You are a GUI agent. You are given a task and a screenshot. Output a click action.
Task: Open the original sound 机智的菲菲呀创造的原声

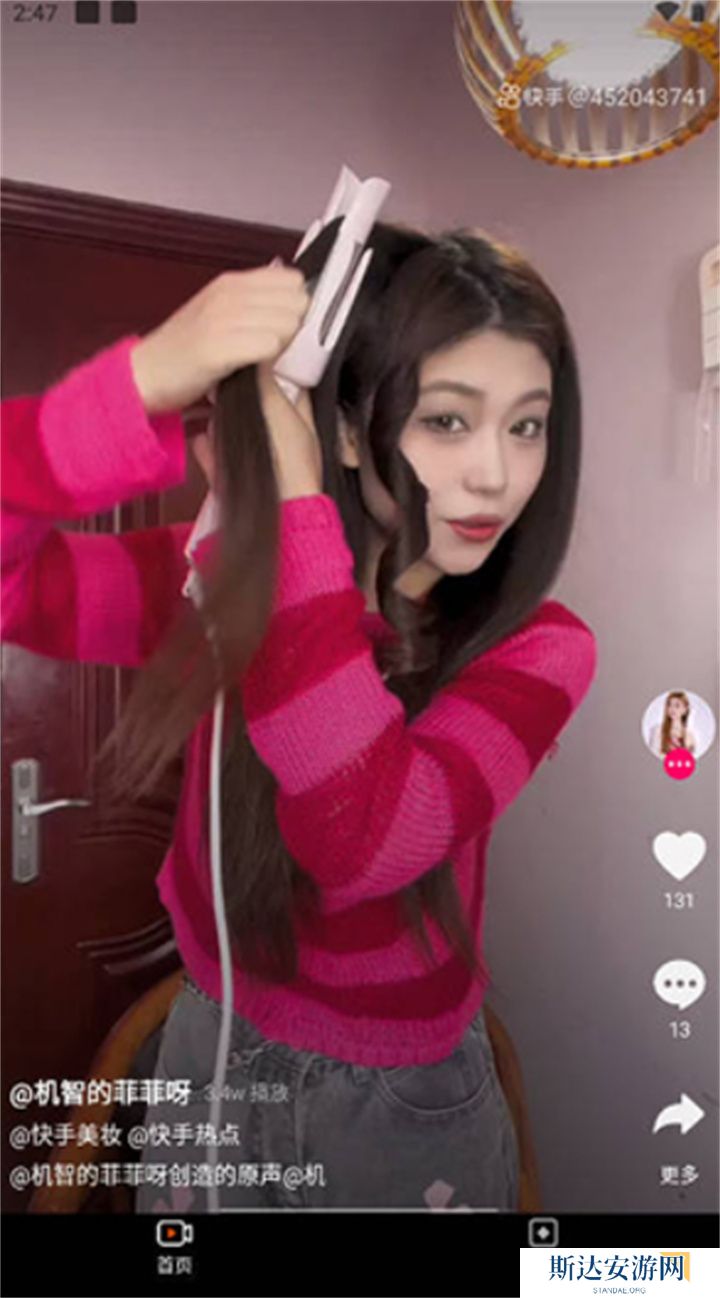[150, 1176]
